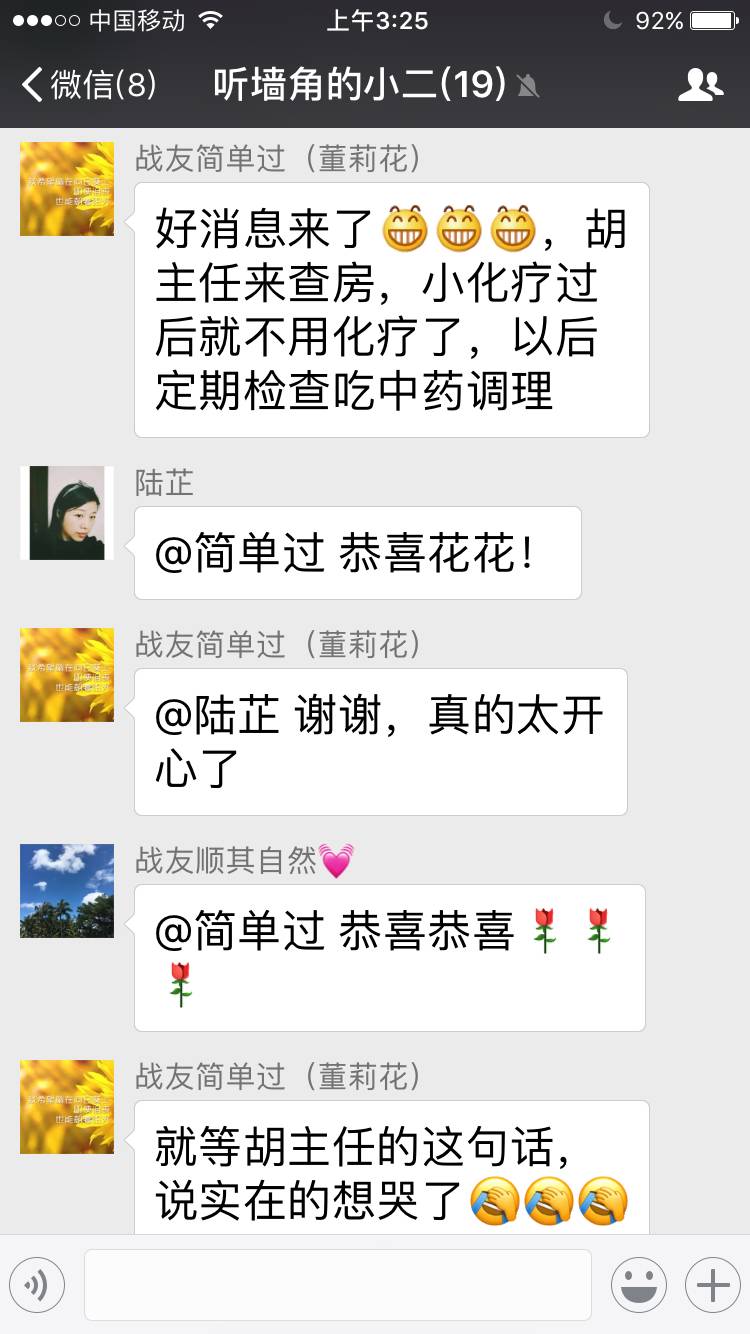The image size is (750, 1334).
Task: View 陆芷's profile via her avatar
Action: pyautogui.click(x=67, y=513)
